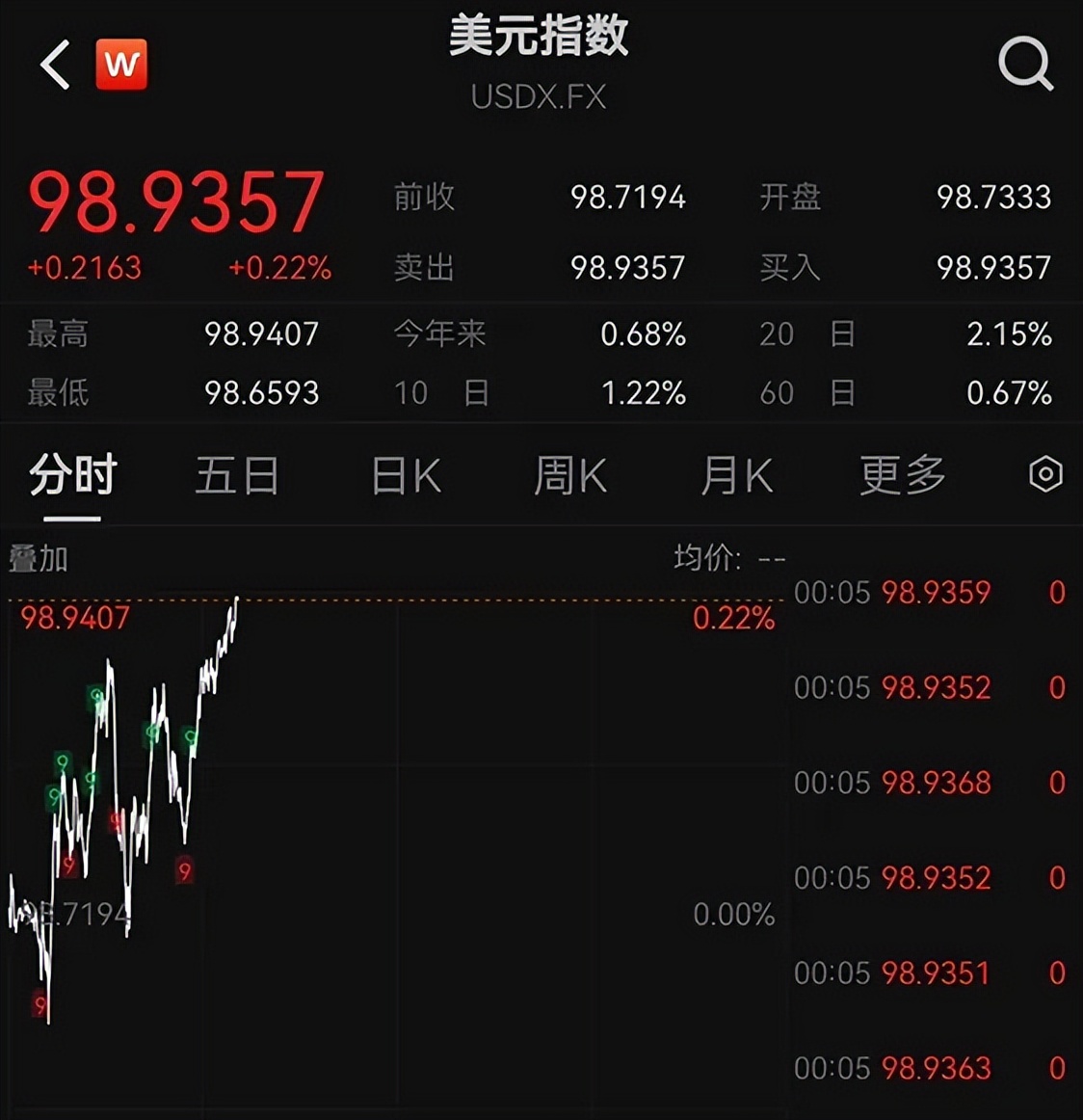This screenshot has height=1120, width=1083.
Task: Select the 分时 chart tab
Action: pos(73,475)
